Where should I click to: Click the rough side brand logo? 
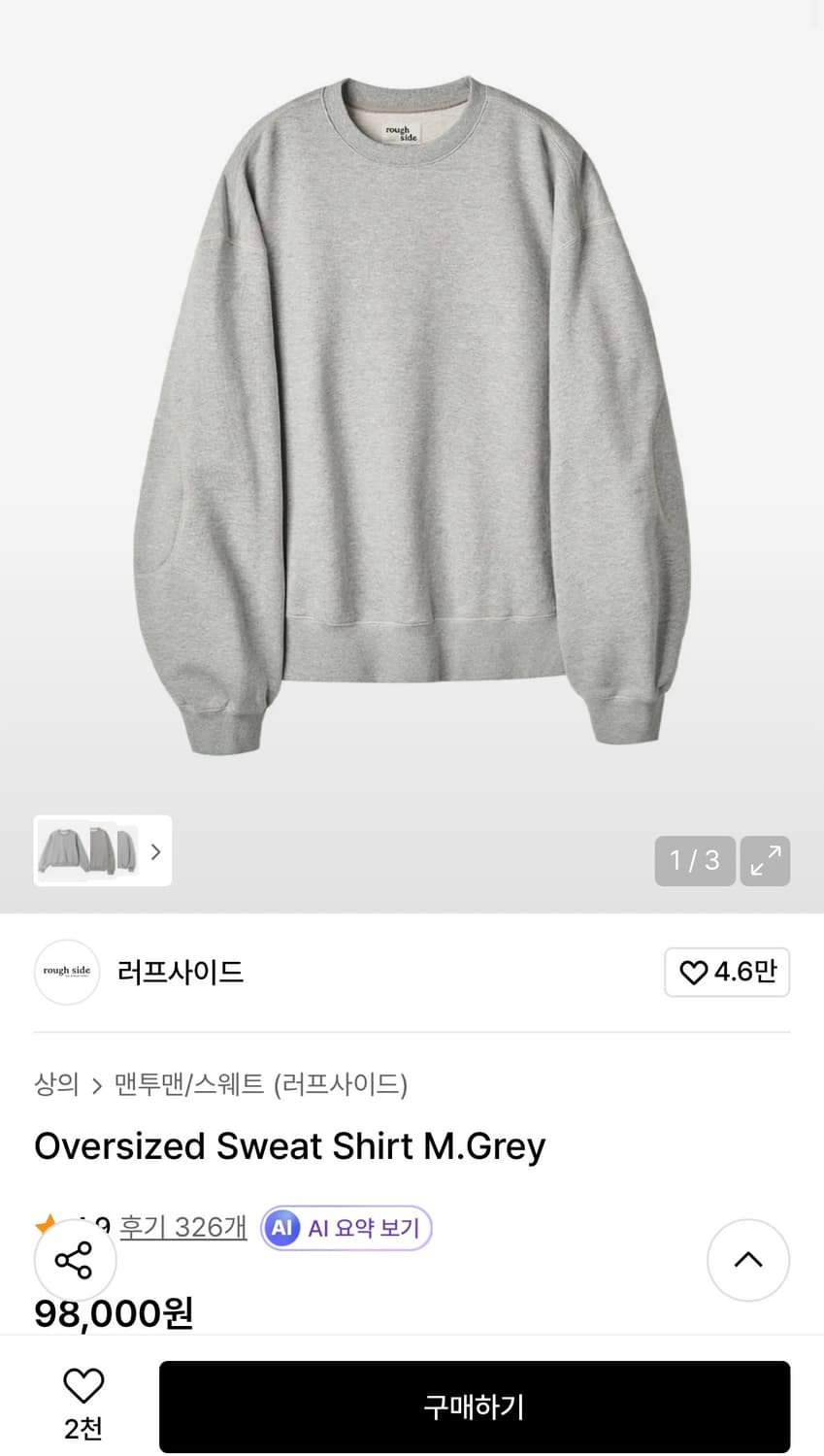[x=66, y=972]
